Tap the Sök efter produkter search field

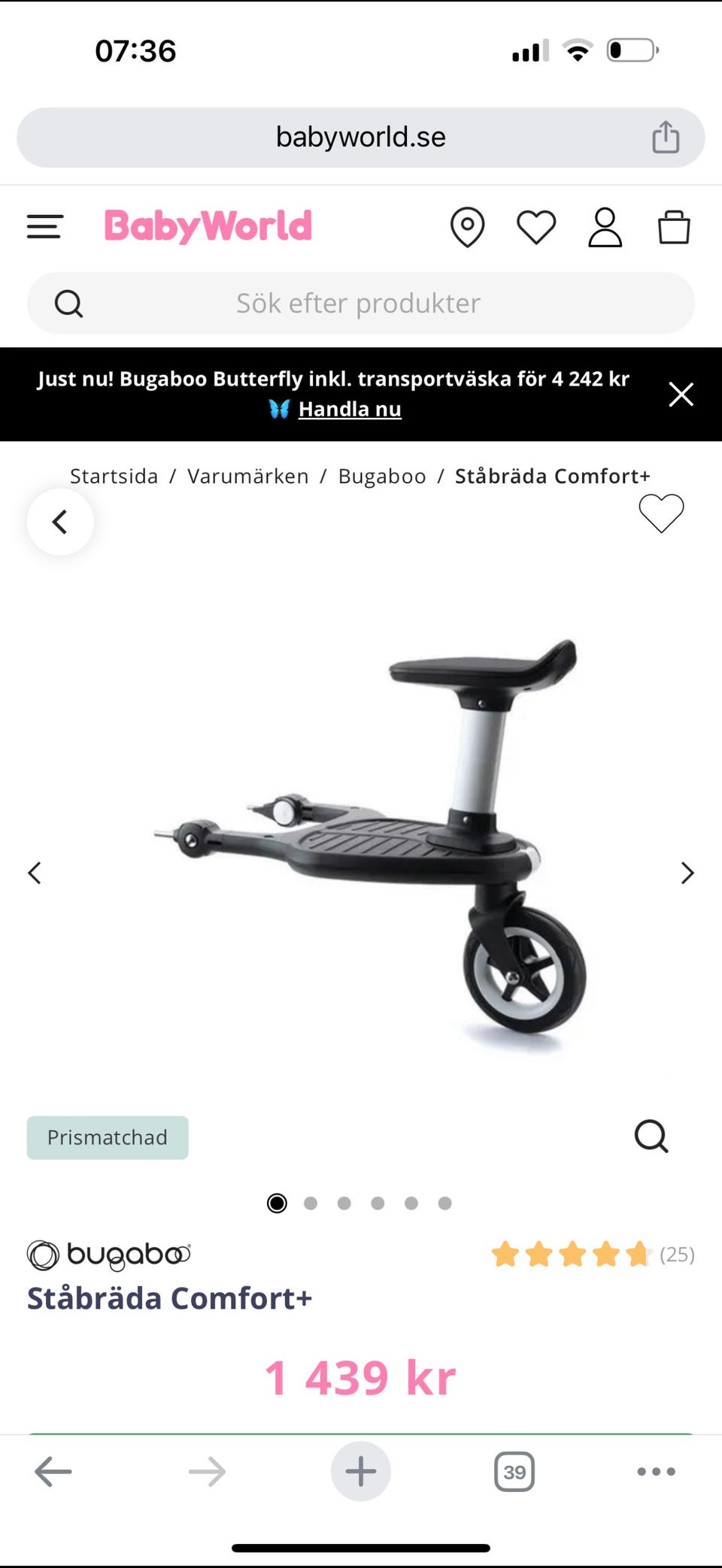(x=359, y=303)
